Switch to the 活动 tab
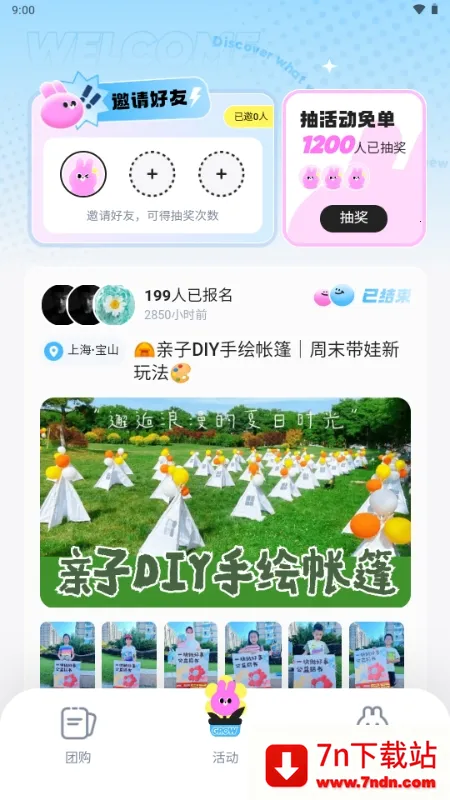The width and height of the screenshot is (450, 800). (x=225, y=722)
